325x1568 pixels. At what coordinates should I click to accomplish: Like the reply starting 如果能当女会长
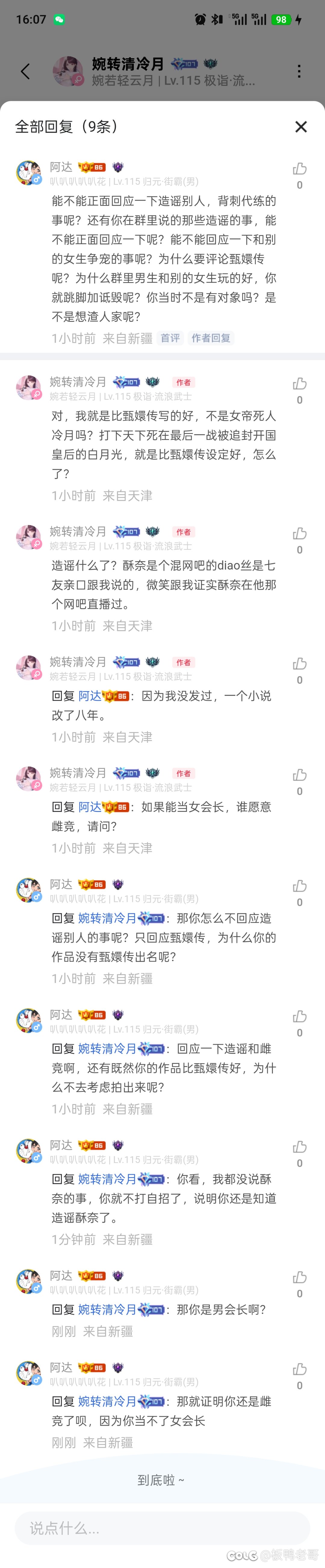[299, 775]
